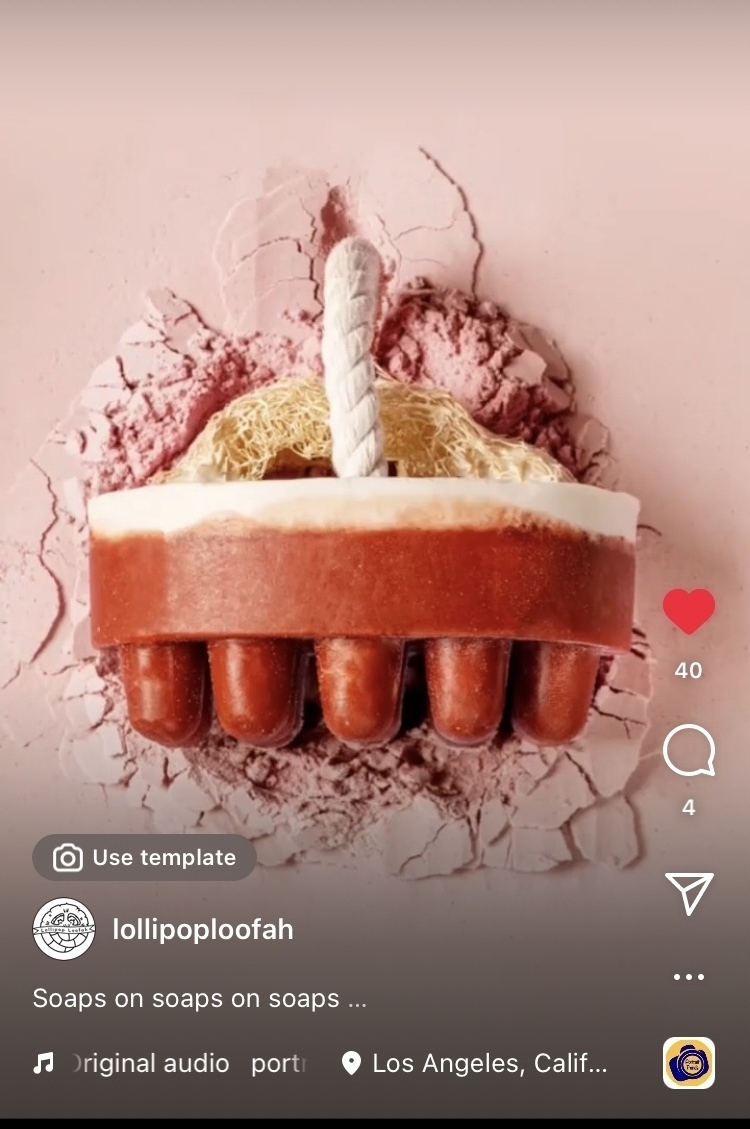Tap the Use template button
This screenshot has height=1129, width=750.
pos(144,857)
